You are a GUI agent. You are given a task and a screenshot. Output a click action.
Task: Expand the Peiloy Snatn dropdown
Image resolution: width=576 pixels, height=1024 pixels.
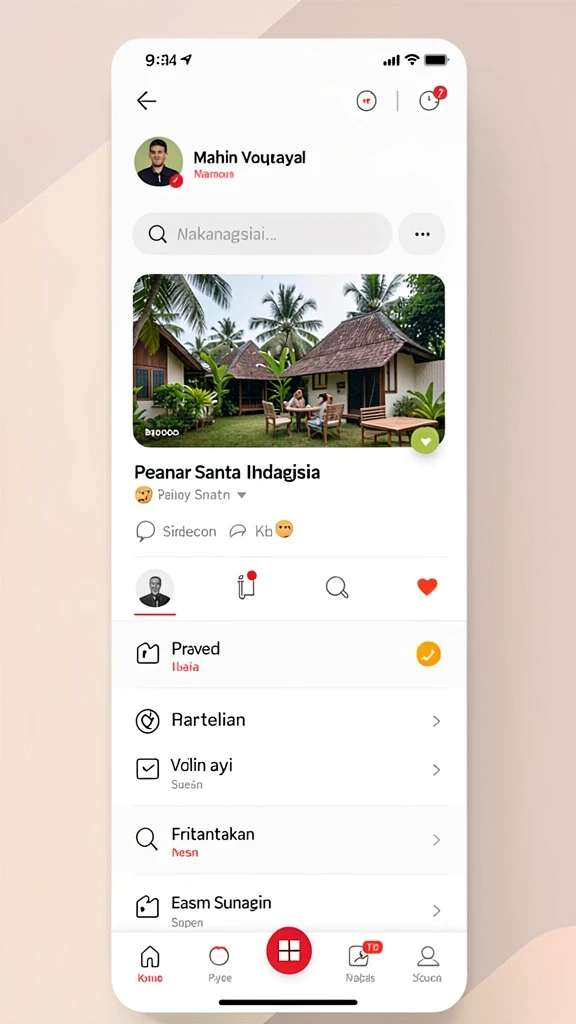click(242, 495)
